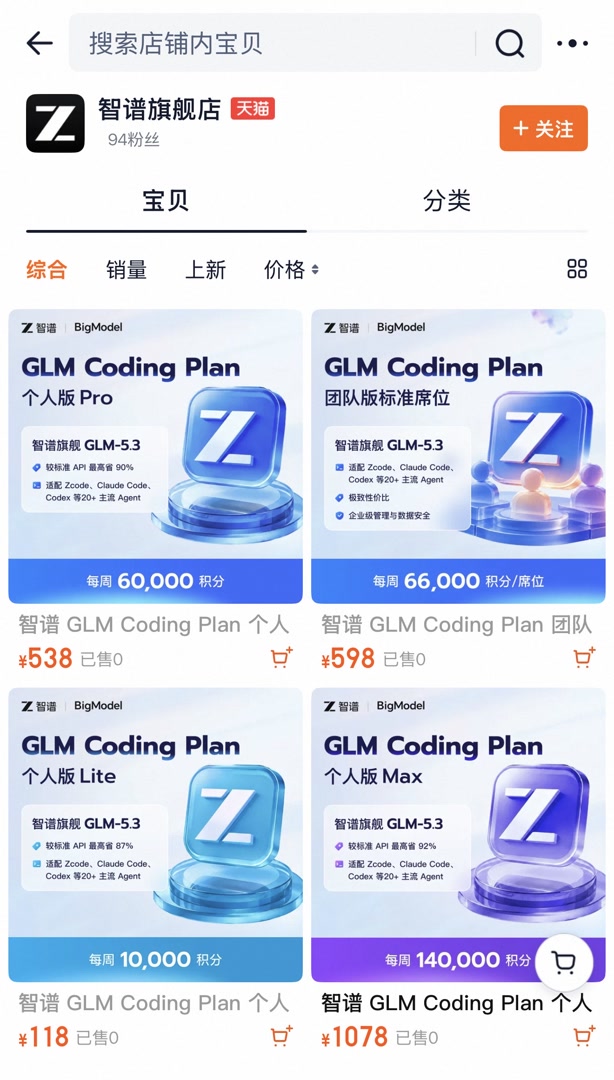Tap the magnifier search icon
Viewport: 614px width, 1080px height.
[x=509, y=43]
